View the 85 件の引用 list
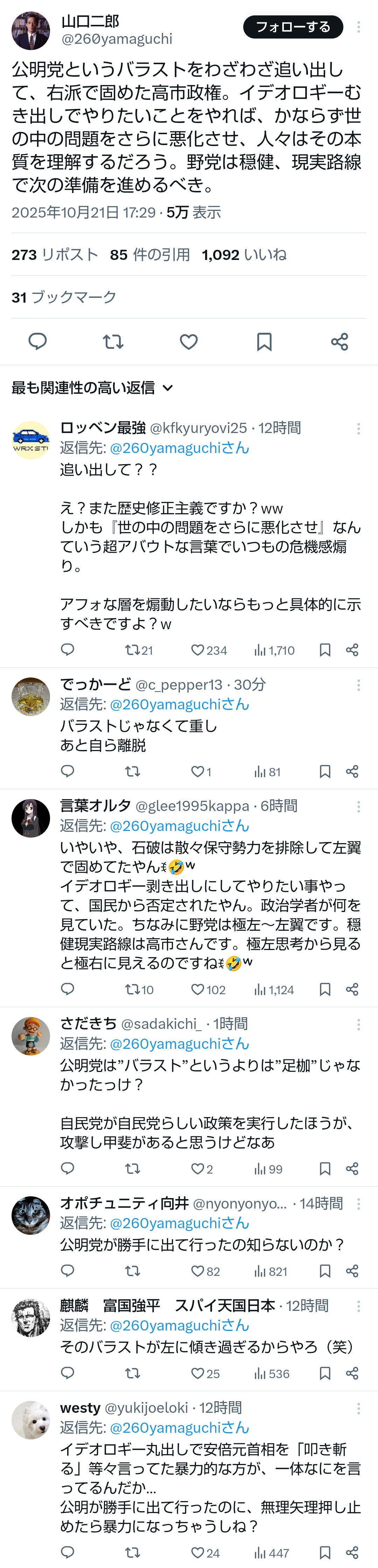Viewport: 378px width, 1568px height. click(x=150, y=254)
